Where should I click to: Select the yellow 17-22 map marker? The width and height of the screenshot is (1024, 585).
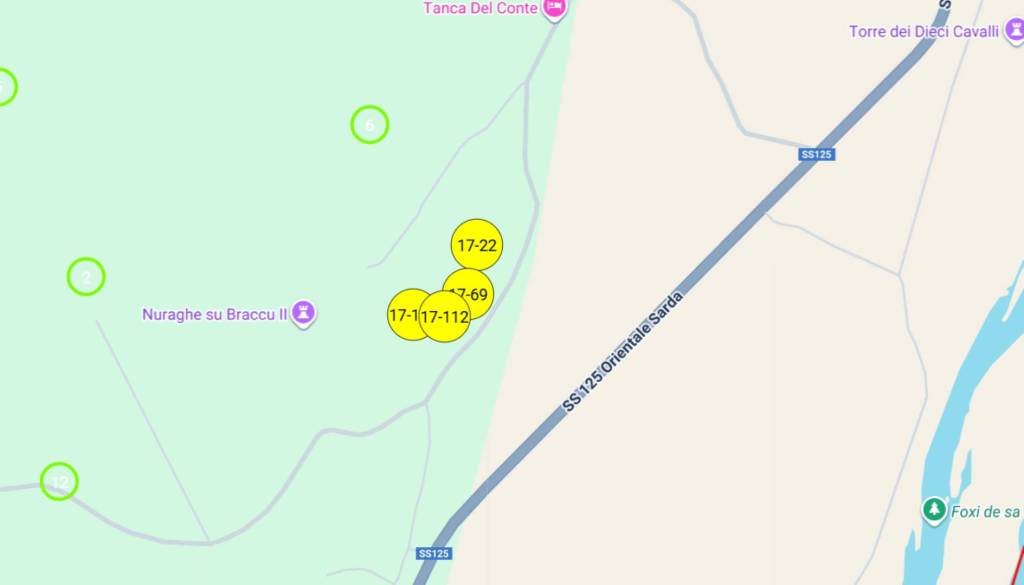click(476, 245)
